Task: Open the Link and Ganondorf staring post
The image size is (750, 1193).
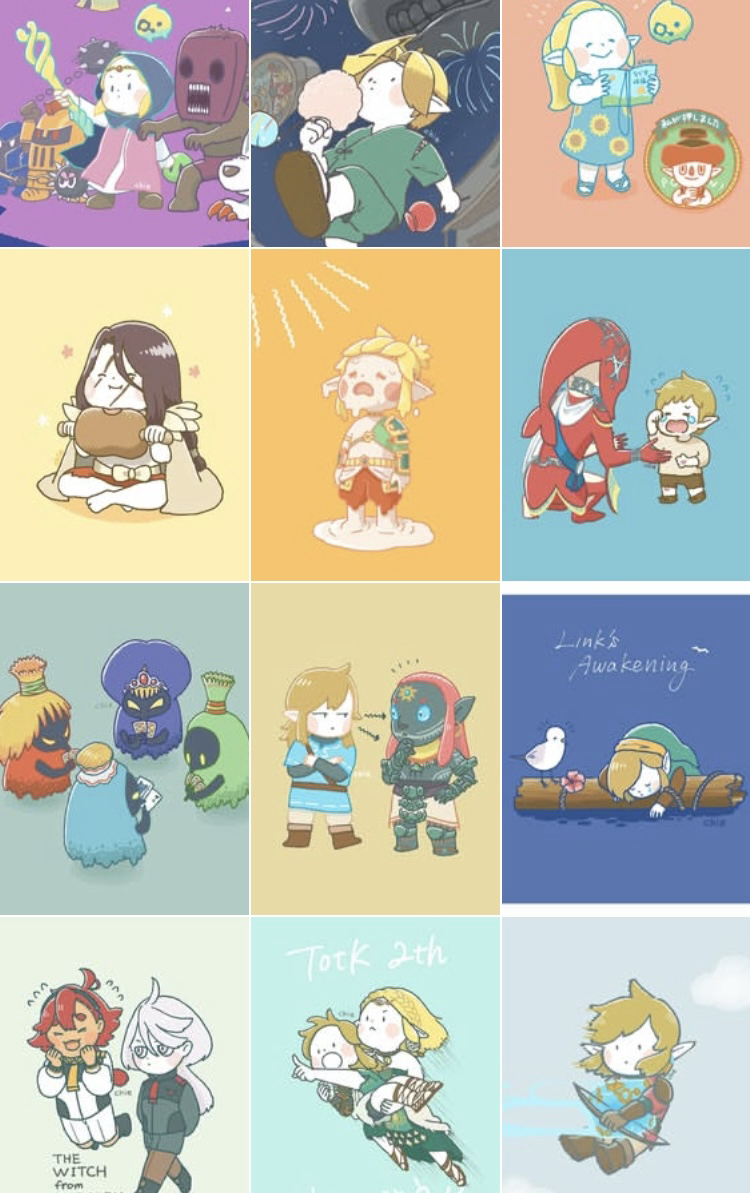Action: [375, 748]
